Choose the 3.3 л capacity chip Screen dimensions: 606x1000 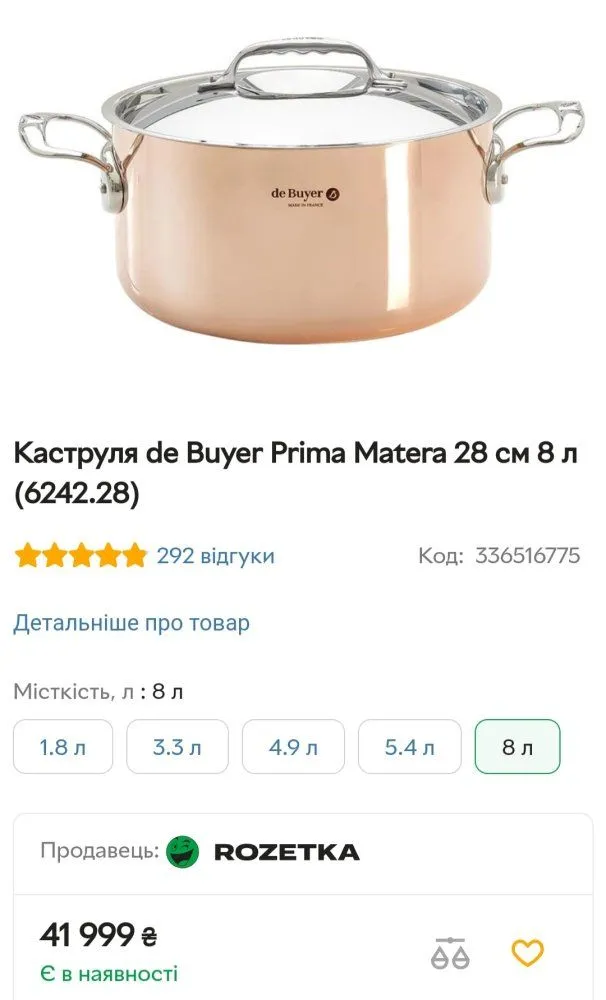177,747
